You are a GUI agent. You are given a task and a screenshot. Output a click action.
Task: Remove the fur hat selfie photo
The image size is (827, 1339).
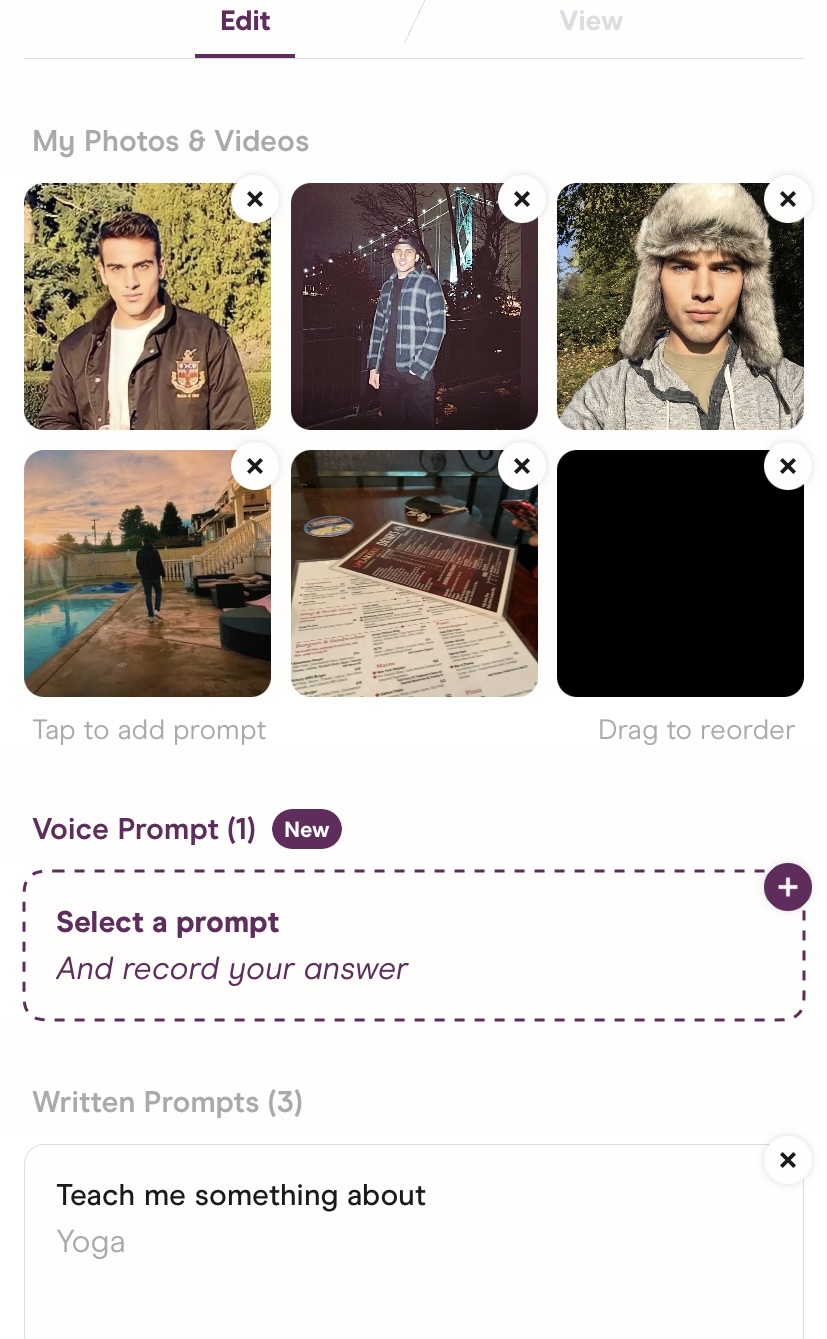pyautogui.click(x=788, y=199)
